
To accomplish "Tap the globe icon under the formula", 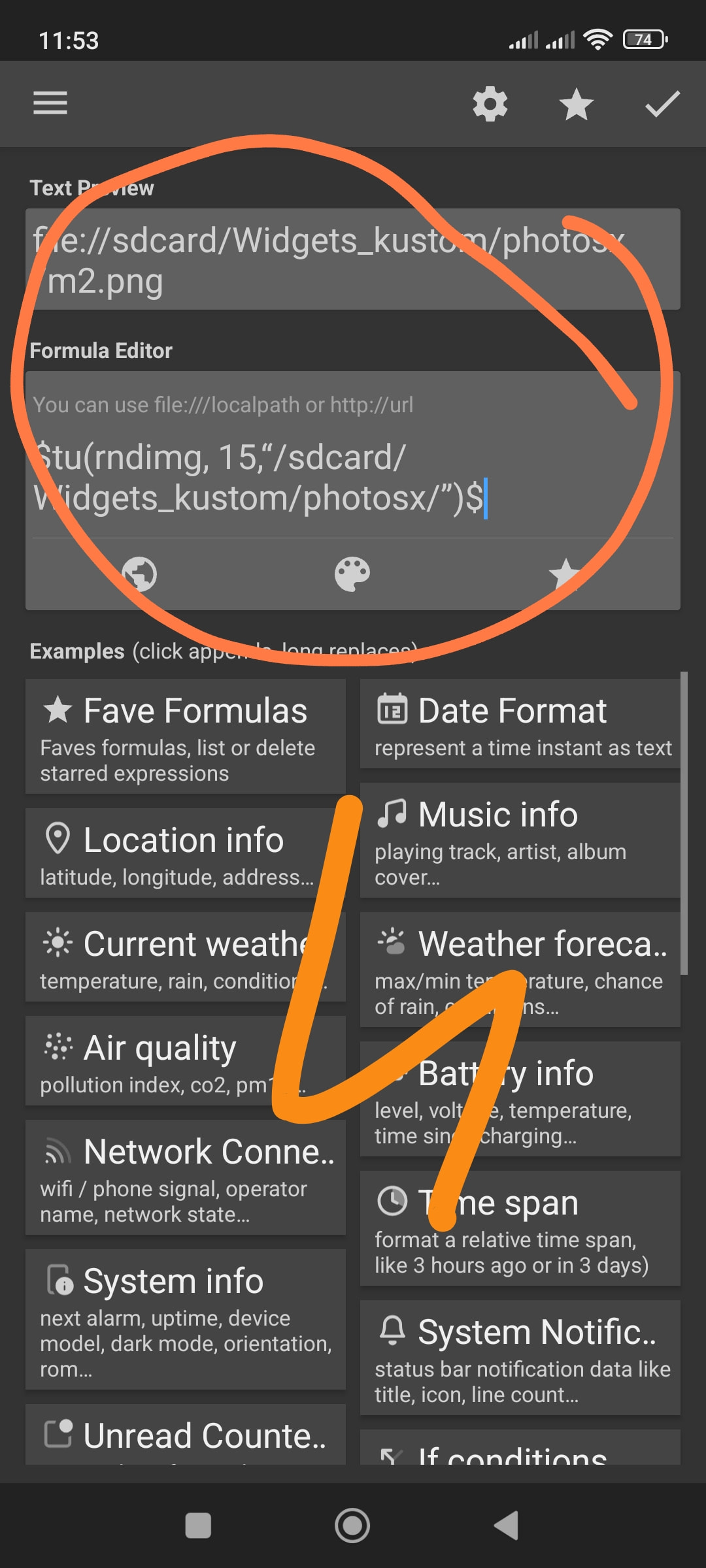I will [140, 574].
